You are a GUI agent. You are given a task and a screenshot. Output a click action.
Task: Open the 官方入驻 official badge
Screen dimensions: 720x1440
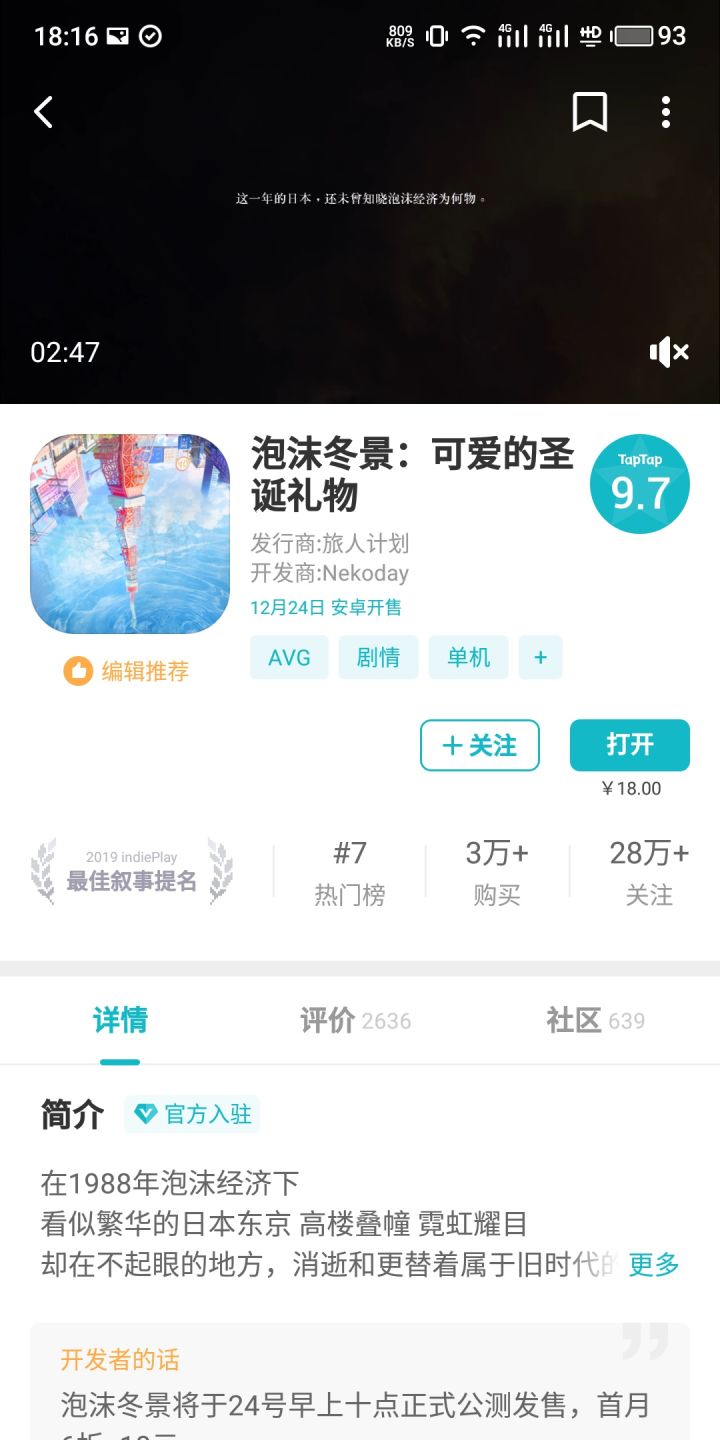192,1114
